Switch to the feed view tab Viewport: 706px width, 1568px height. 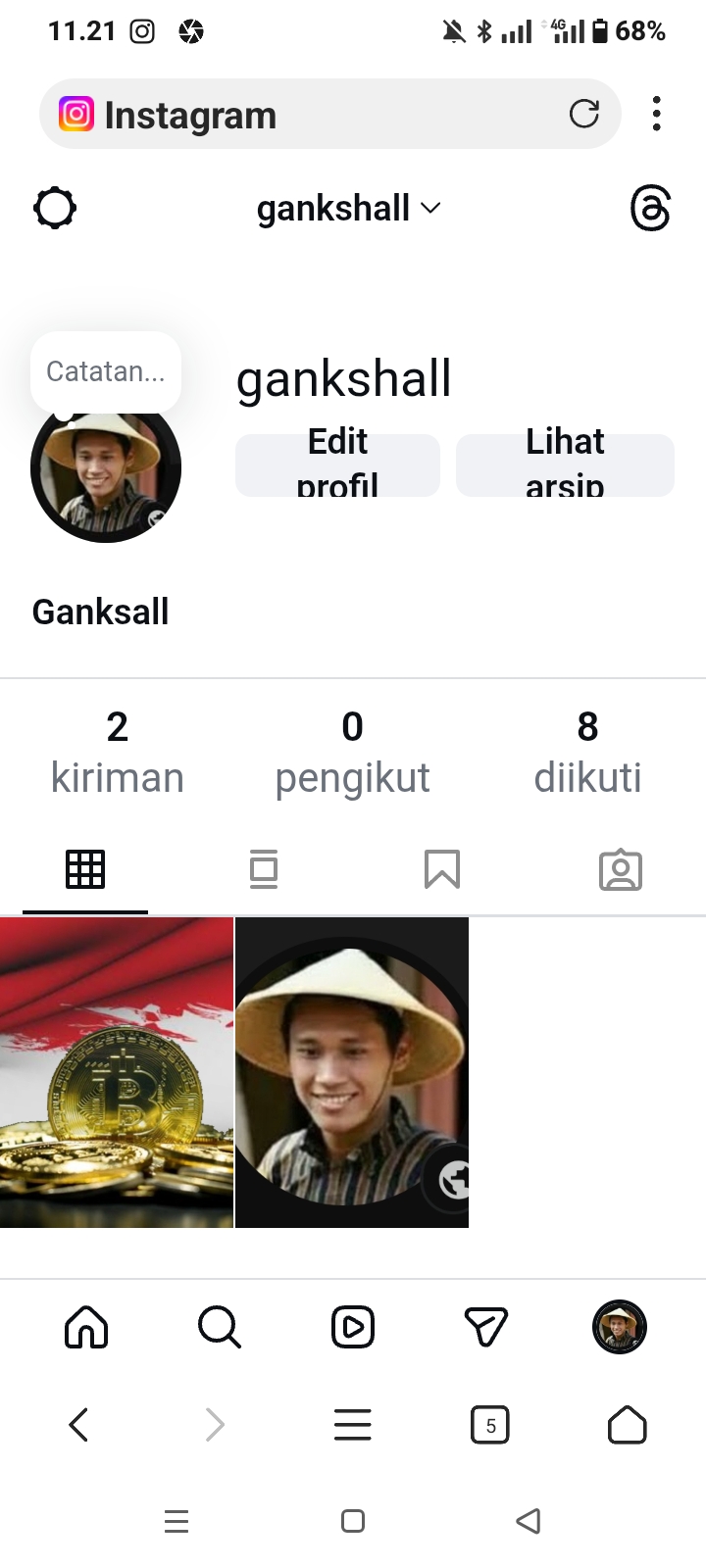tap(264, 869)
